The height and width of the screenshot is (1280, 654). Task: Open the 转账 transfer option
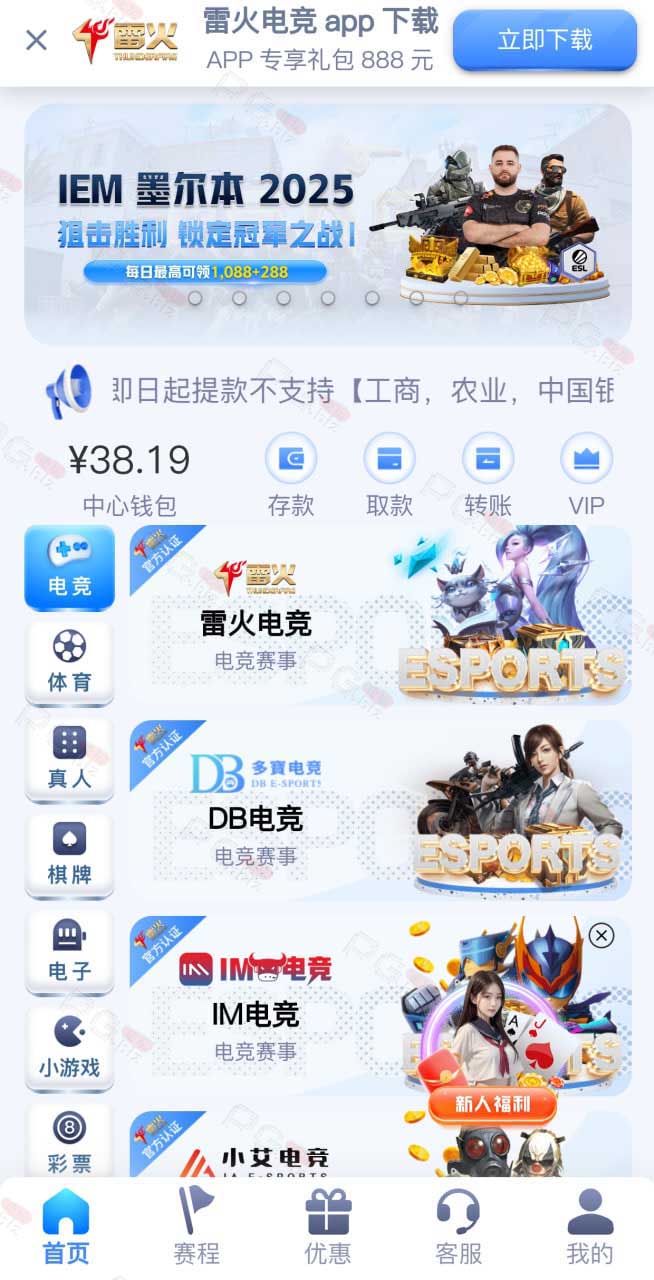tap(488, 475)
